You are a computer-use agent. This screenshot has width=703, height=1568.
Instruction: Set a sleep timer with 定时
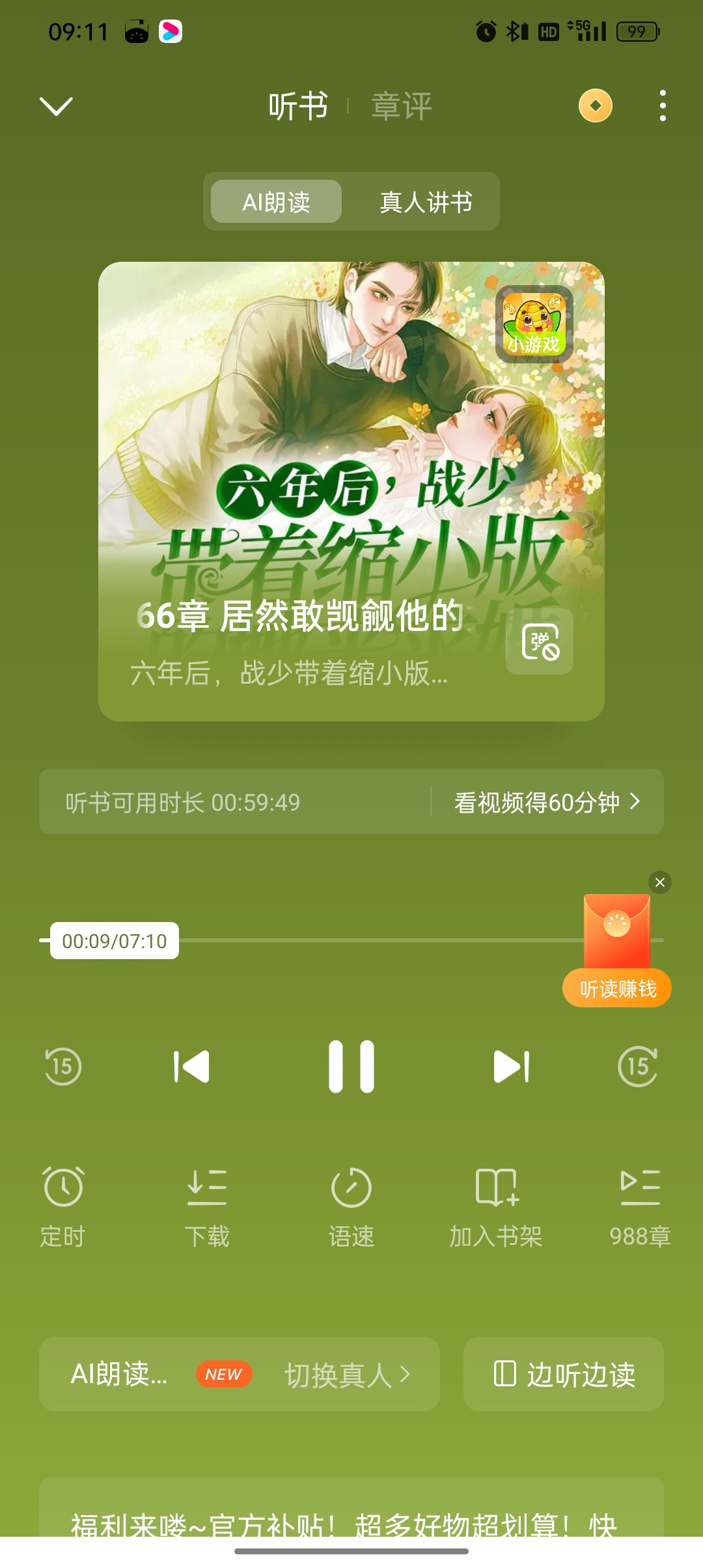point(63,1206)
